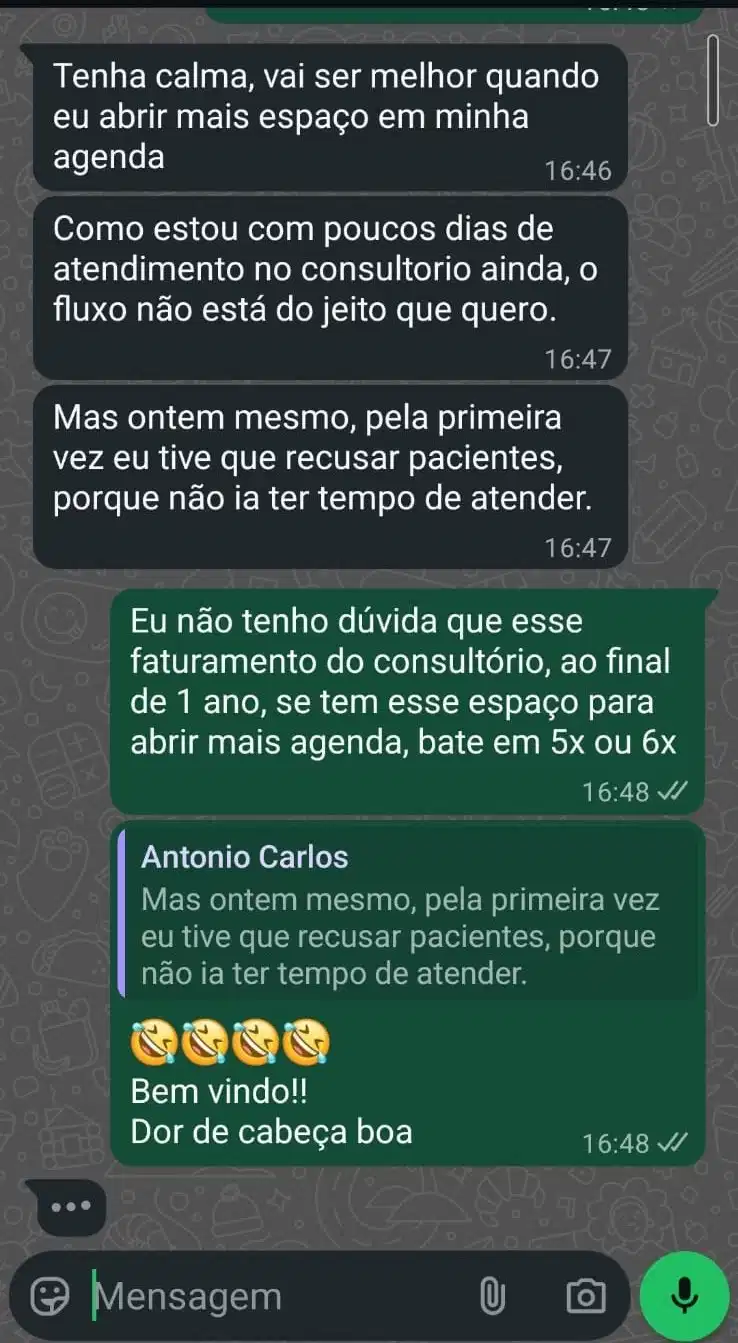This screenshot has width=738, height=1343.
Task: Start recording a voice message
Action: (684, 1297)
